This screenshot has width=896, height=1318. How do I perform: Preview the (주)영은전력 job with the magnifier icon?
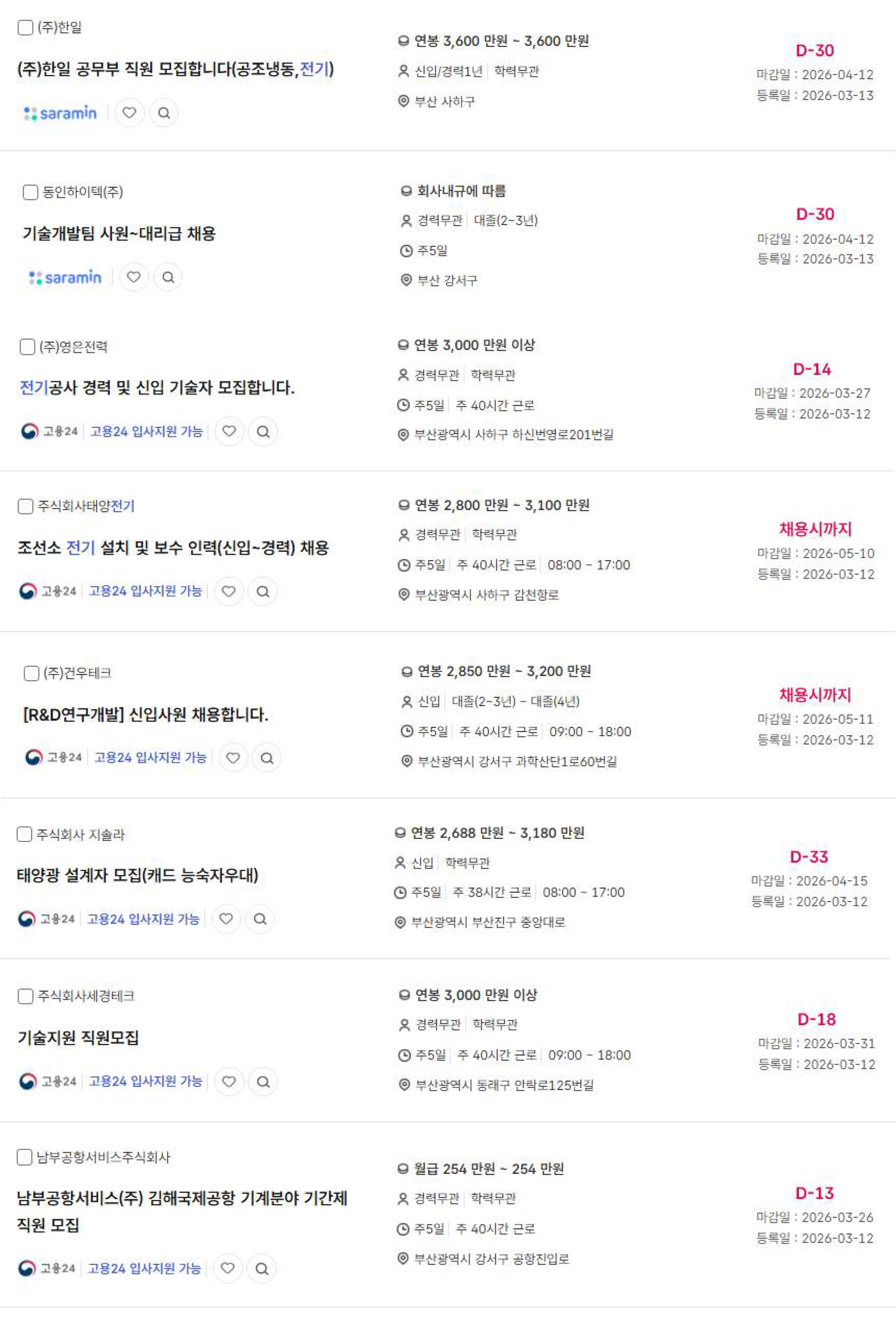[263, 431]
